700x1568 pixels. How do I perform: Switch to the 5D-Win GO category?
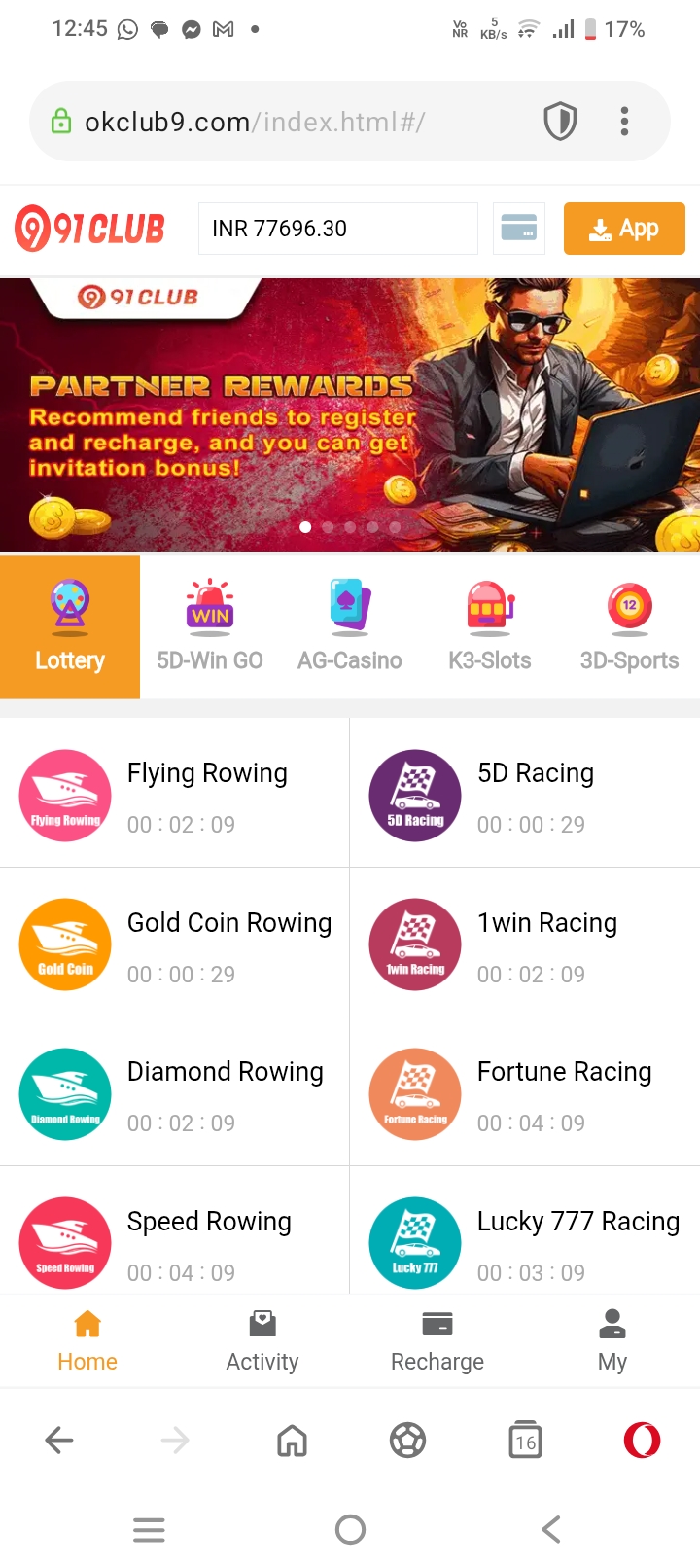tap(210, 627)
